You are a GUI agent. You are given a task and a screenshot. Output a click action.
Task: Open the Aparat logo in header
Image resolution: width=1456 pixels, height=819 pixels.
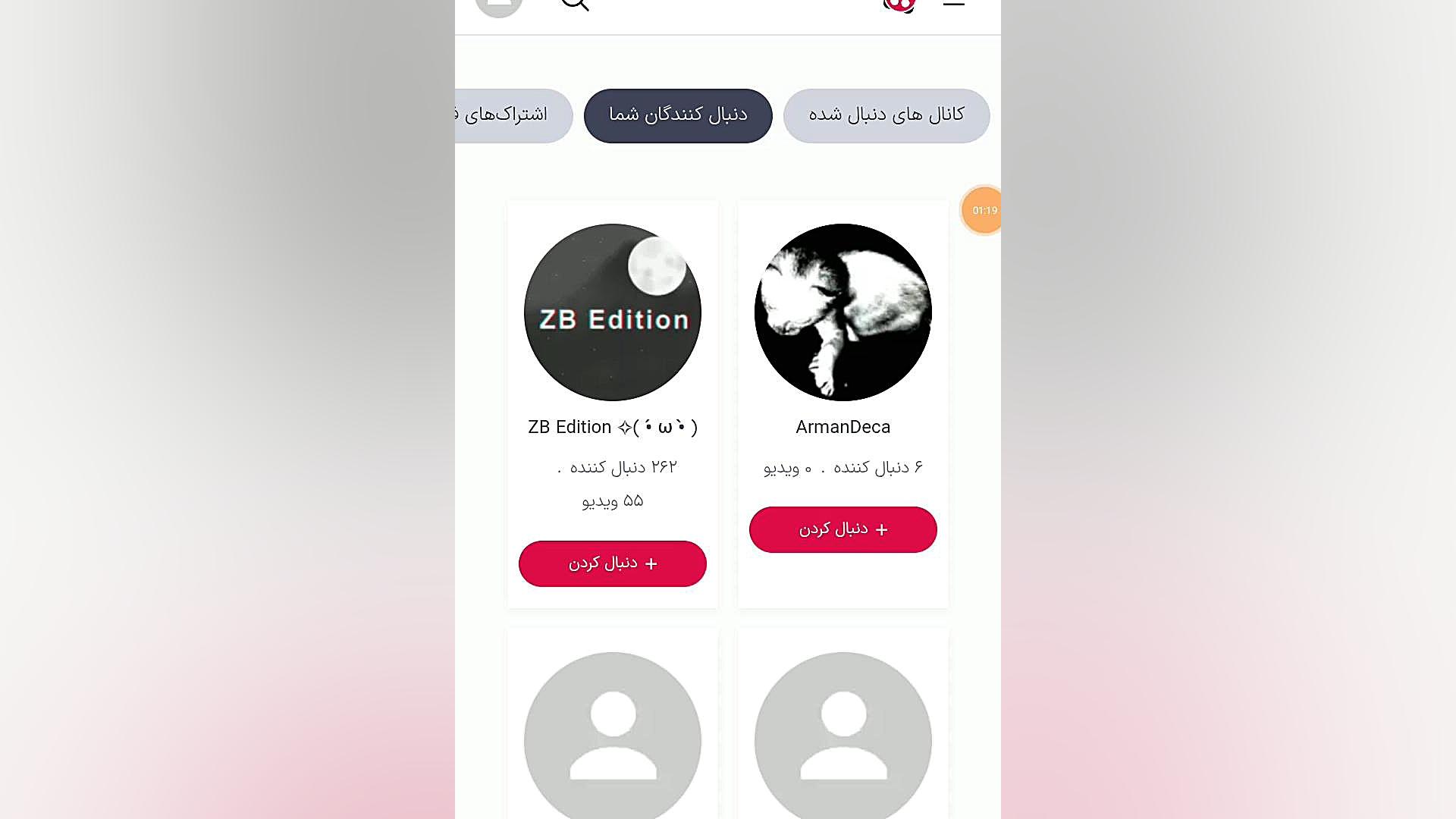899,5
